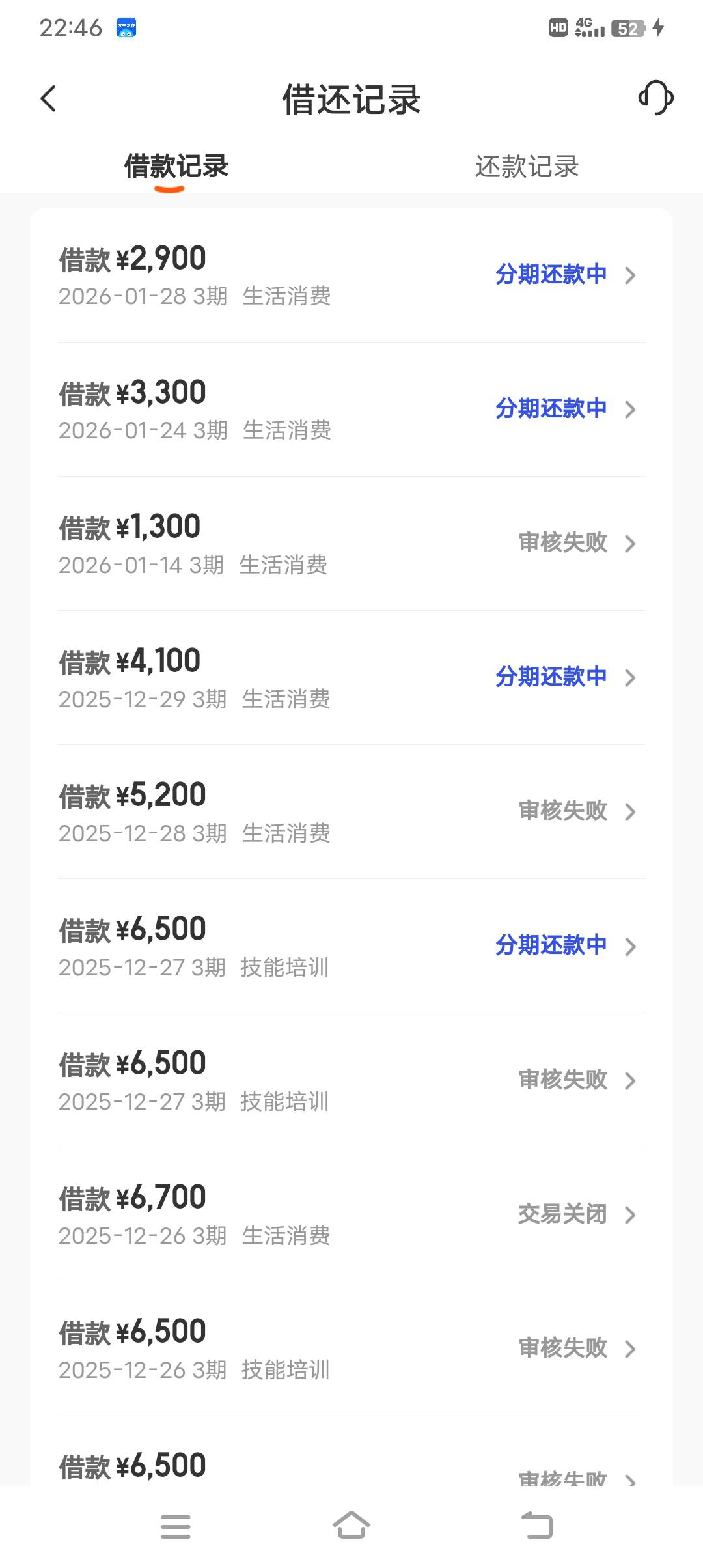View the ¥6,700 loan marked 交易关闭
Image resolution: width=703 pixels, height=1568 pixels.
(351, 1214)
